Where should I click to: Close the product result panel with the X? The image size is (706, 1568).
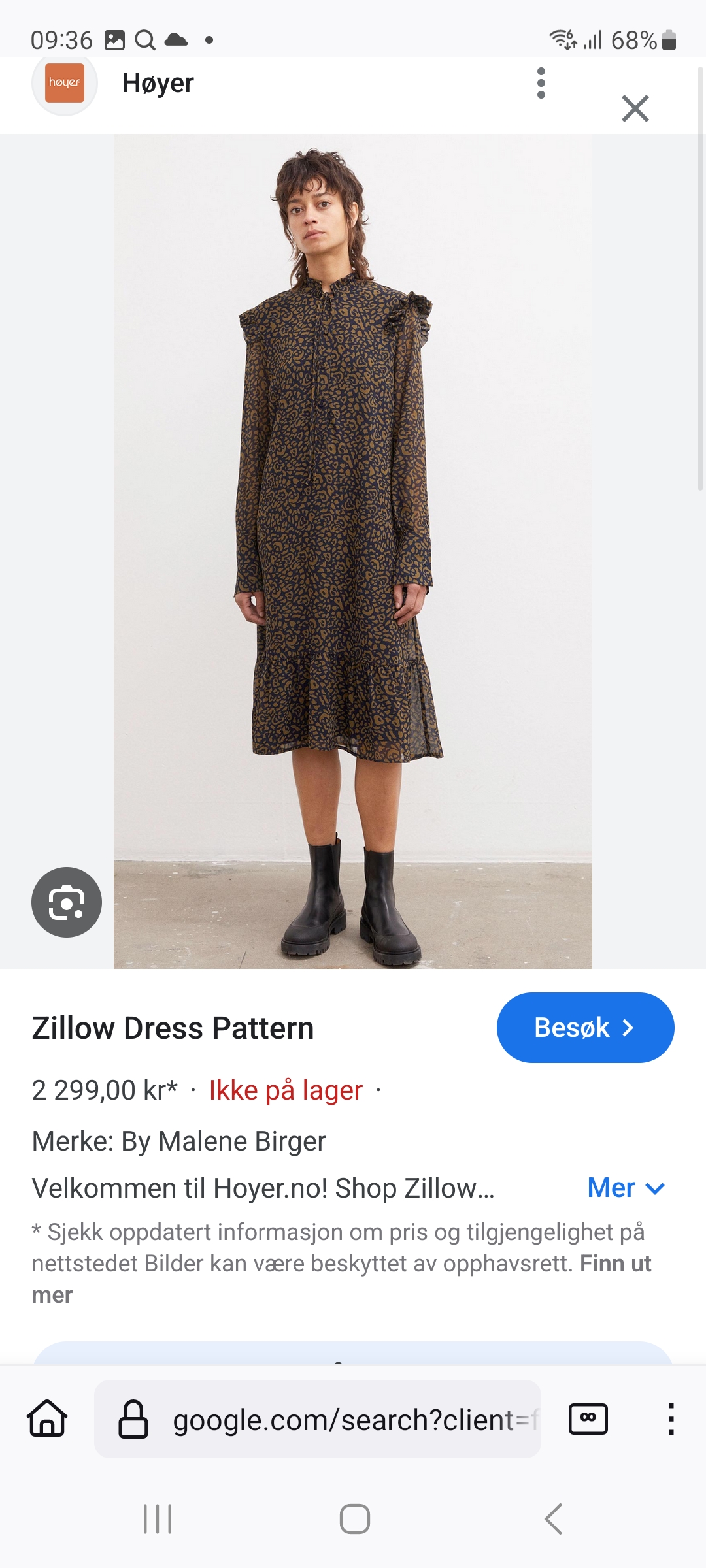(x=635, y=108)
